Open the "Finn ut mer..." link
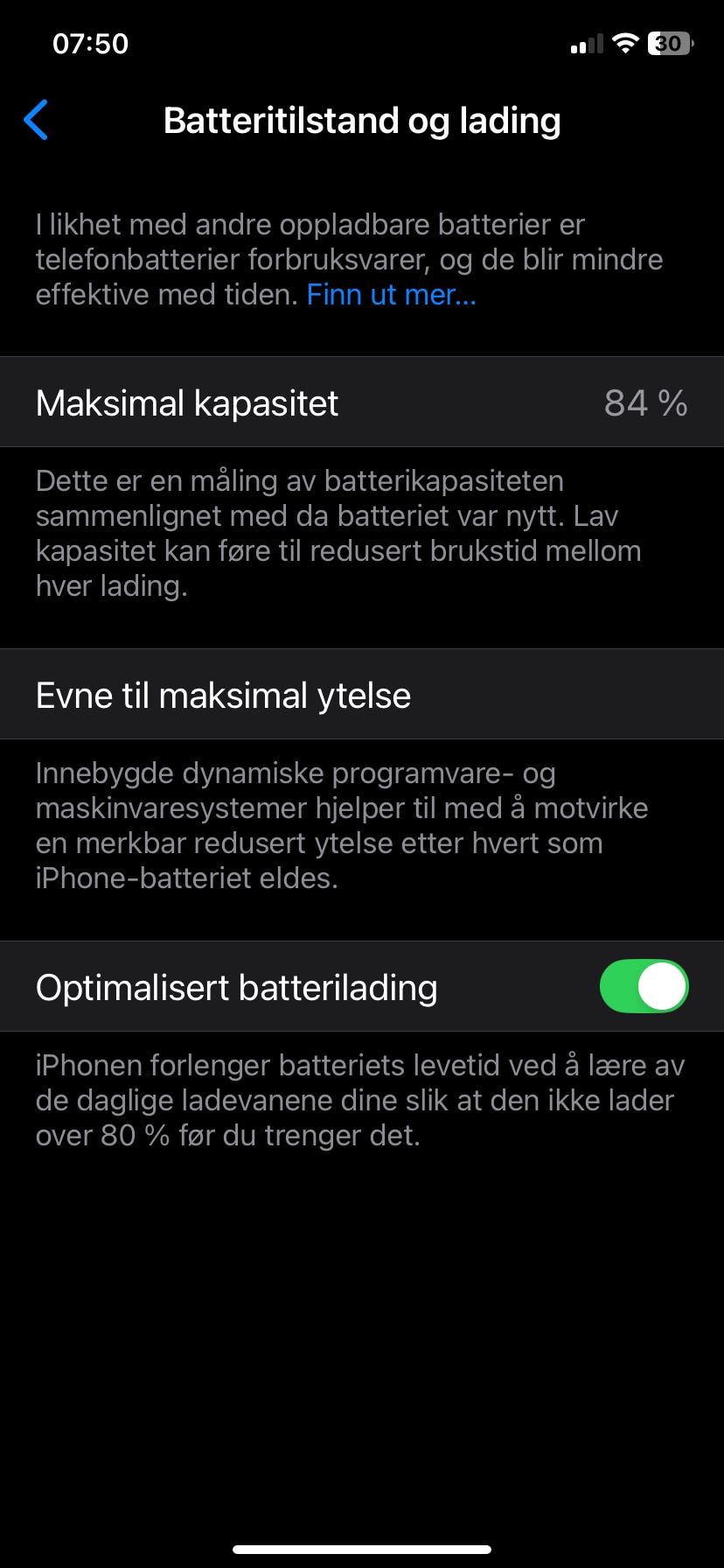This screenshot has height=1568, width=724. (x=391, y=295)
